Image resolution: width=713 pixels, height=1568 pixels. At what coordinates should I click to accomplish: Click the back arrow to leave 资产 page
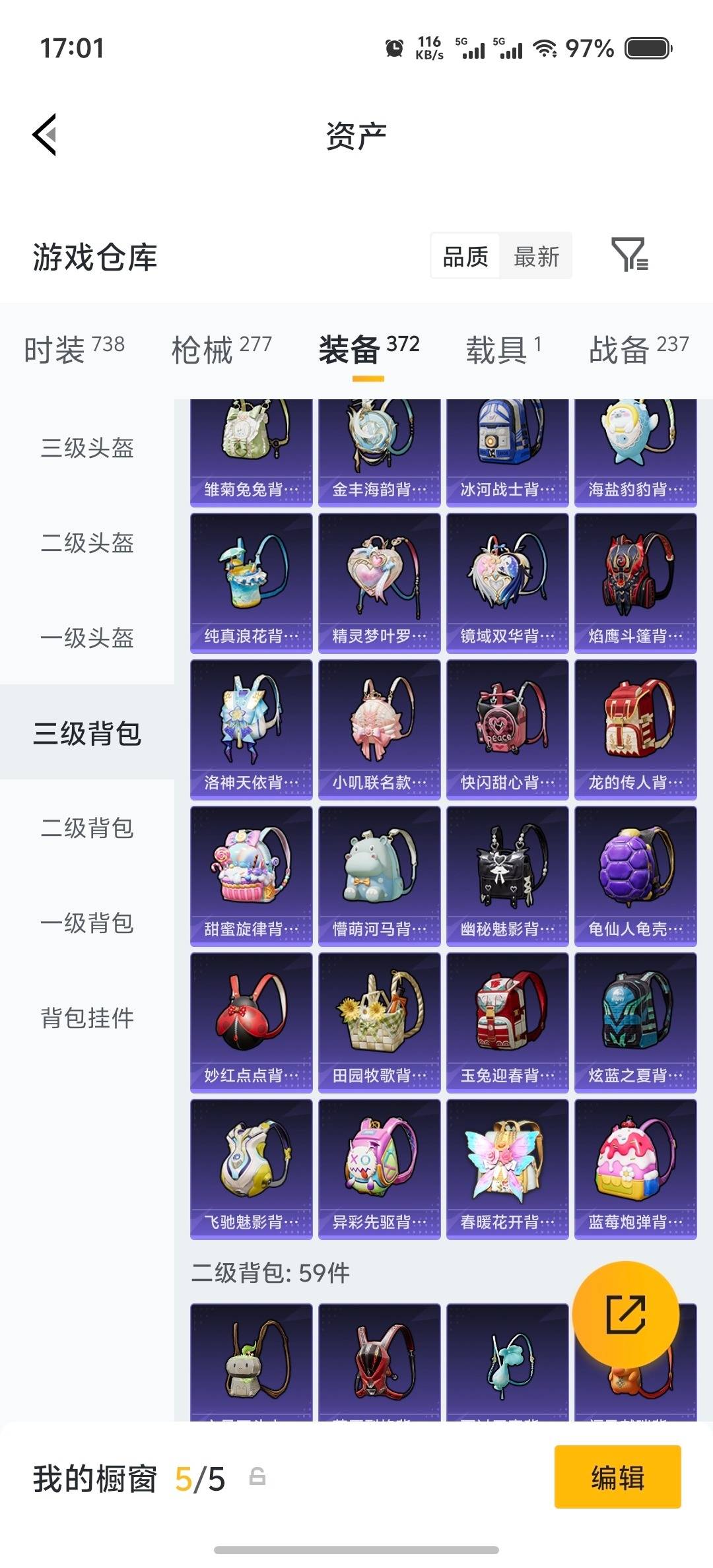click(x=44, y=135)
